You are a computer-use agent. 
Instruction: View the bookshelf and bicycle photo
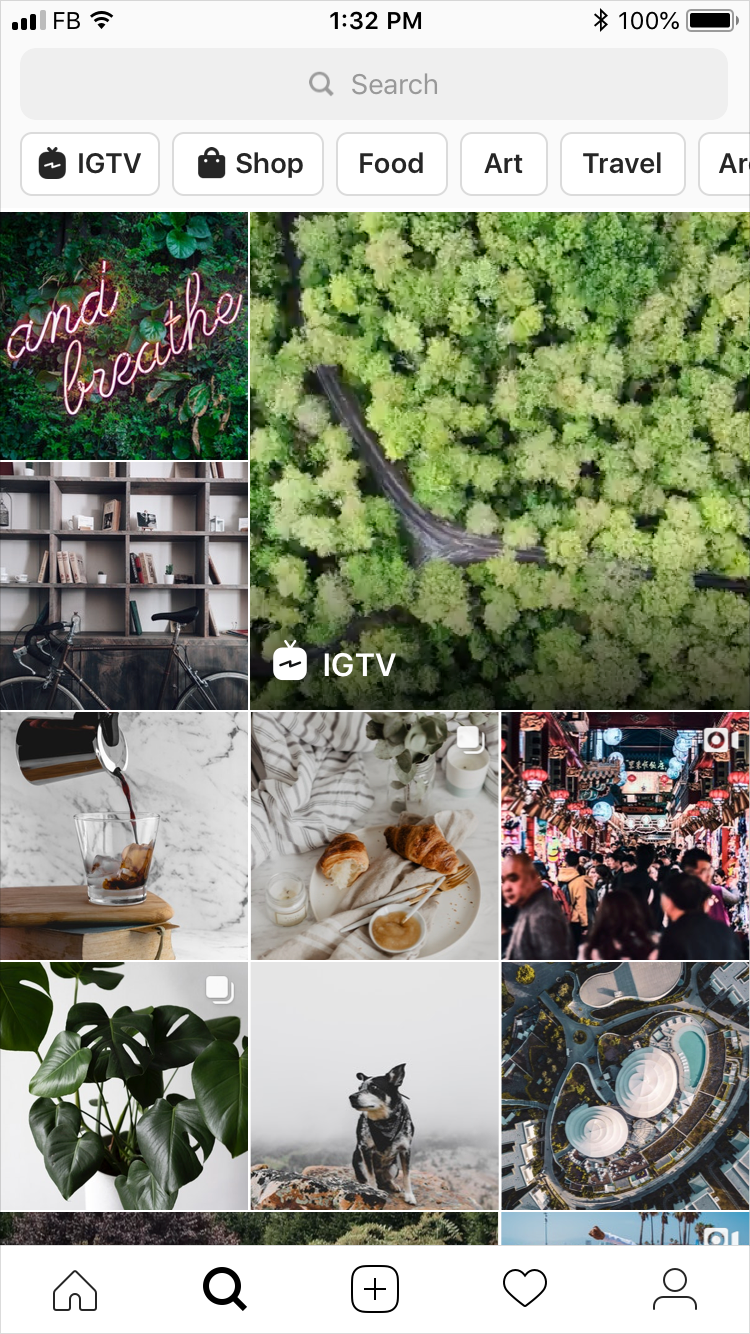124,585
